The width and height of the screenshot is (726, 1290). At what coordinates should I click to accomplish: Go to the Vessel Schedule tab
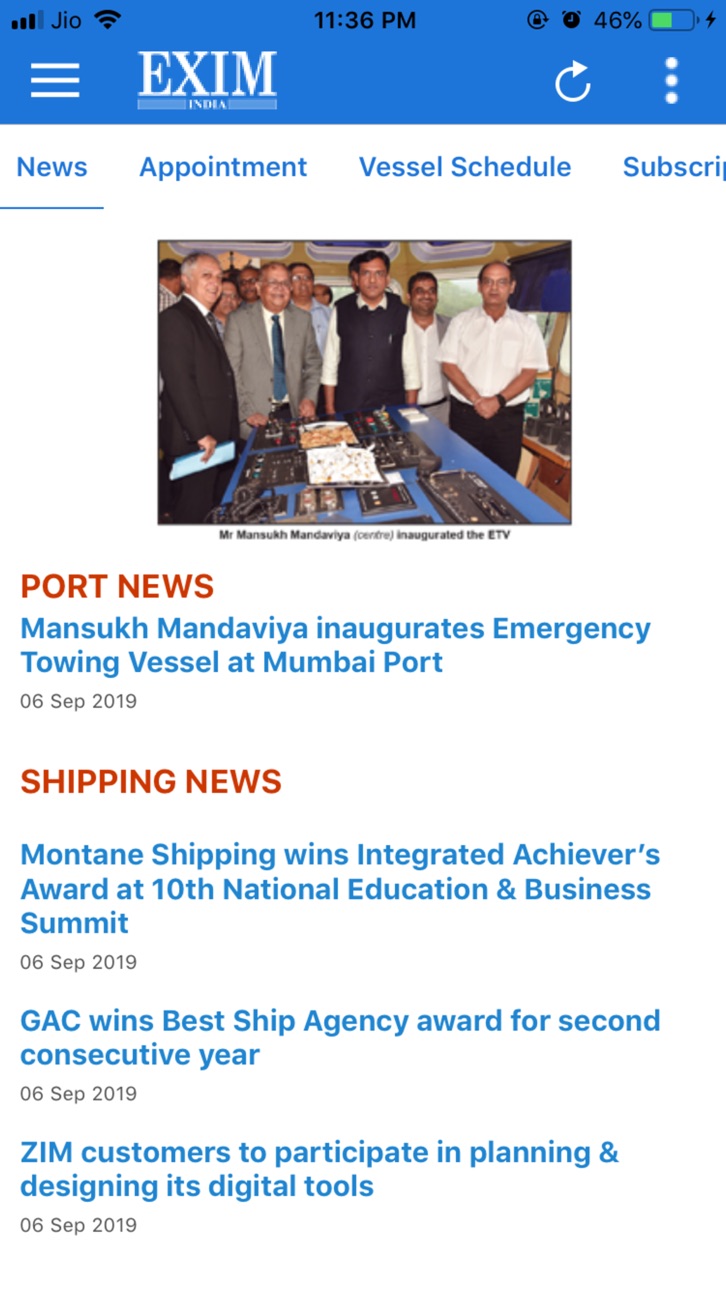465,167
